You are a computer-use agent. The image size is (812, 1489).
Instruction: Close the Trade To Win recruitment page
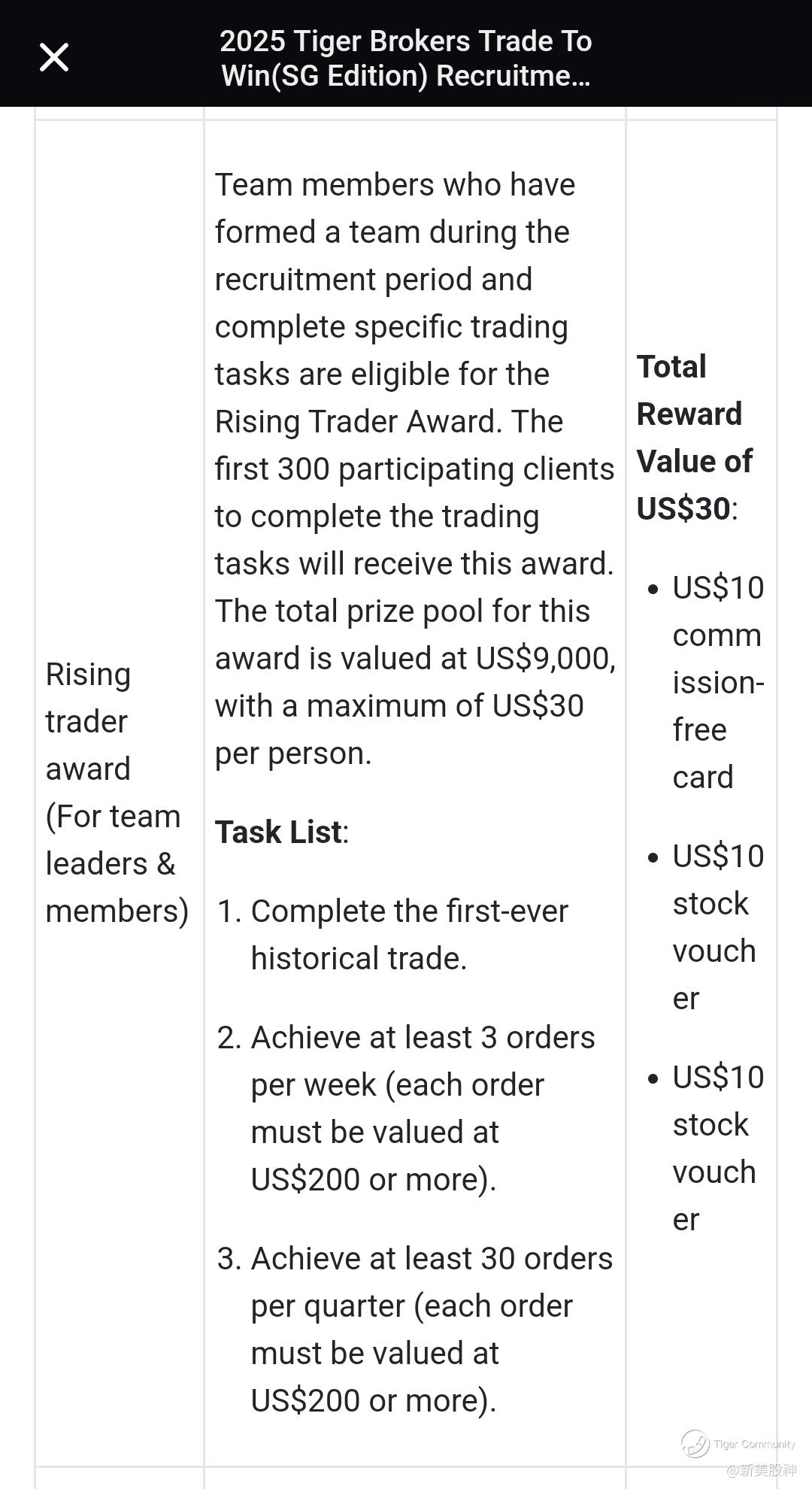tap(54, 57)
